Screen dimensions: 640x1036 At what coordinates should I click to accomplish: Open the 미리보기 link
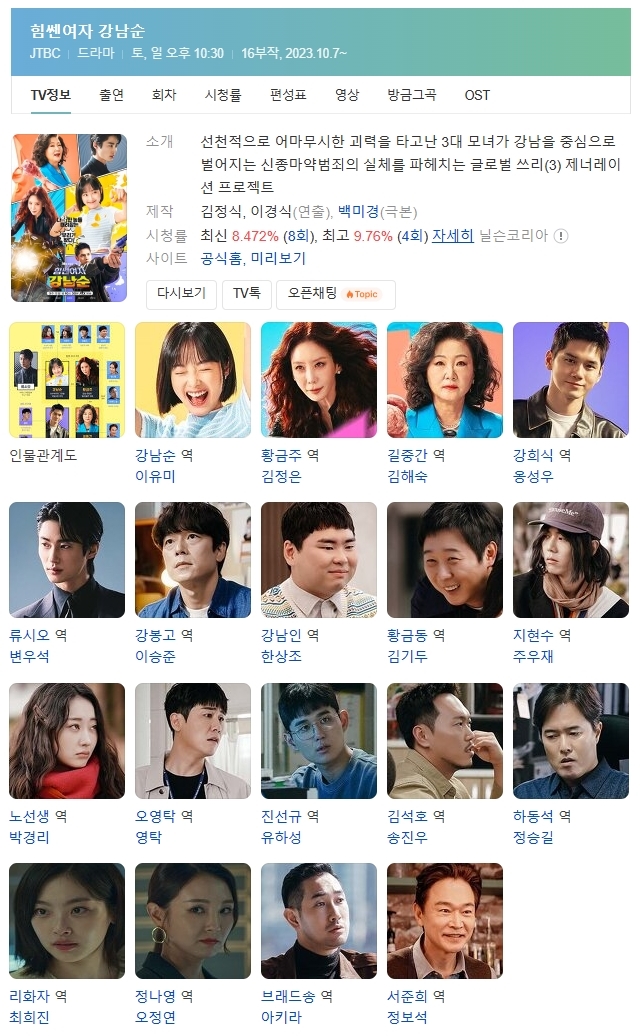pos(278,259)
